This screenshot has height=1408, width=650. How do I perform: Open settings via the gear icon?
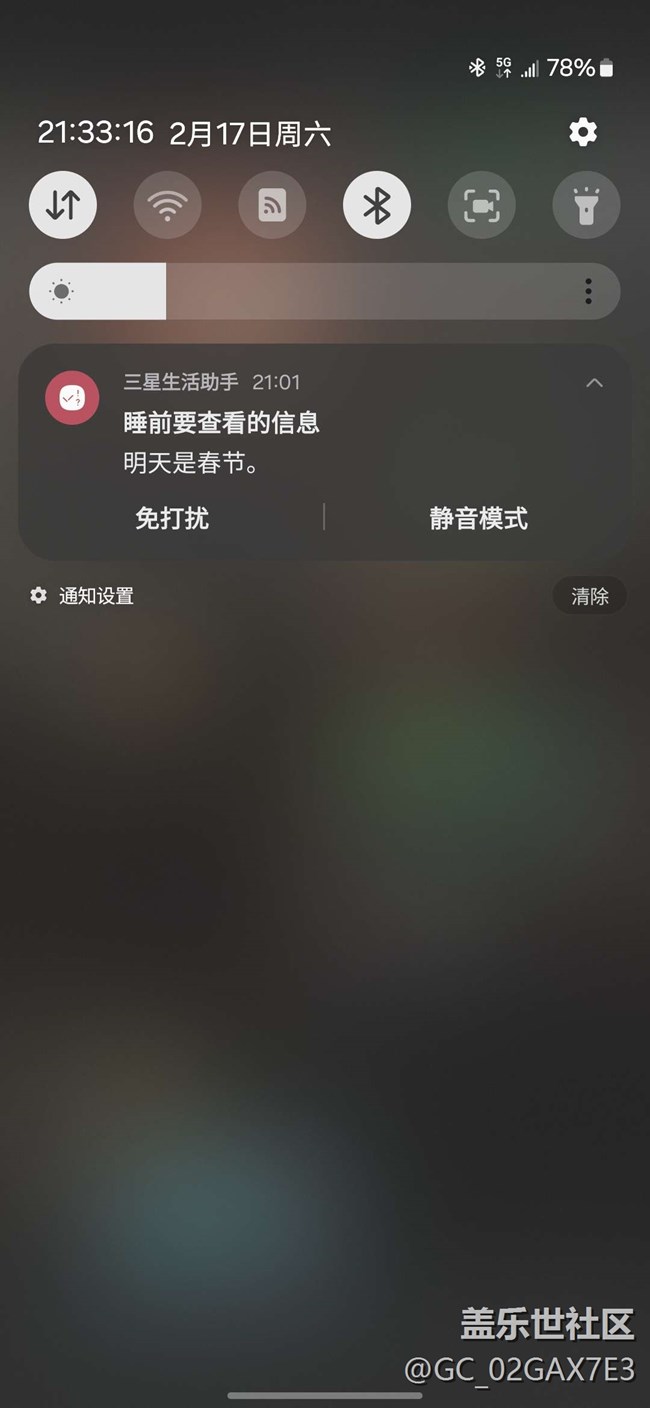582,132
